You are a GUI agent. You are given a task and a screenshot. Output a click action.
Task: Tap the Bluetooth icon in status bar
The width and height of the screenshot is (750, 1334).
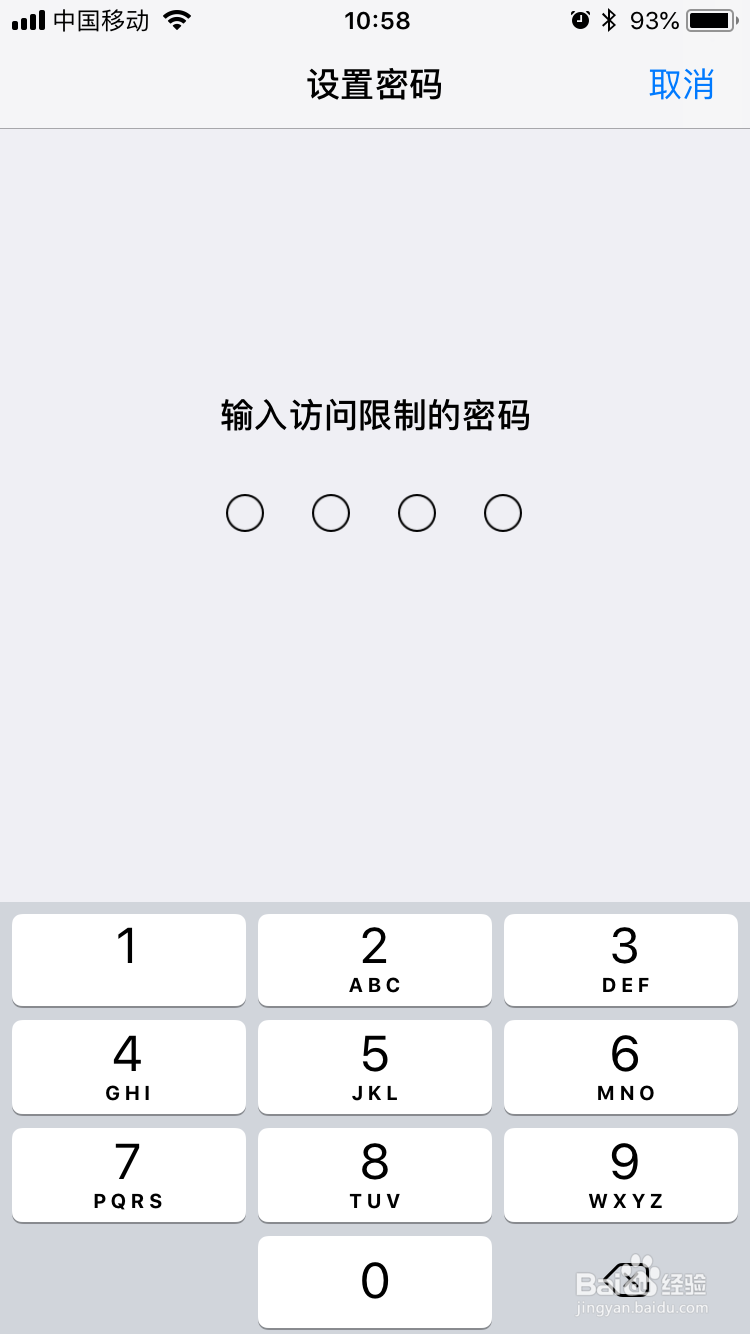click(609, 19)
